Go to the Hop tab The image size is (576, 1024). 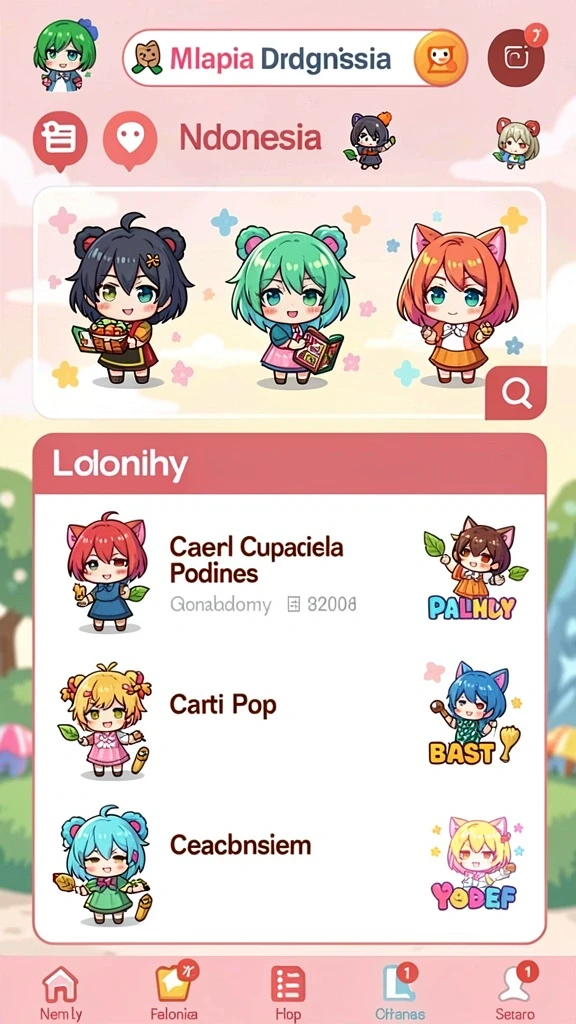click(288, 991)
